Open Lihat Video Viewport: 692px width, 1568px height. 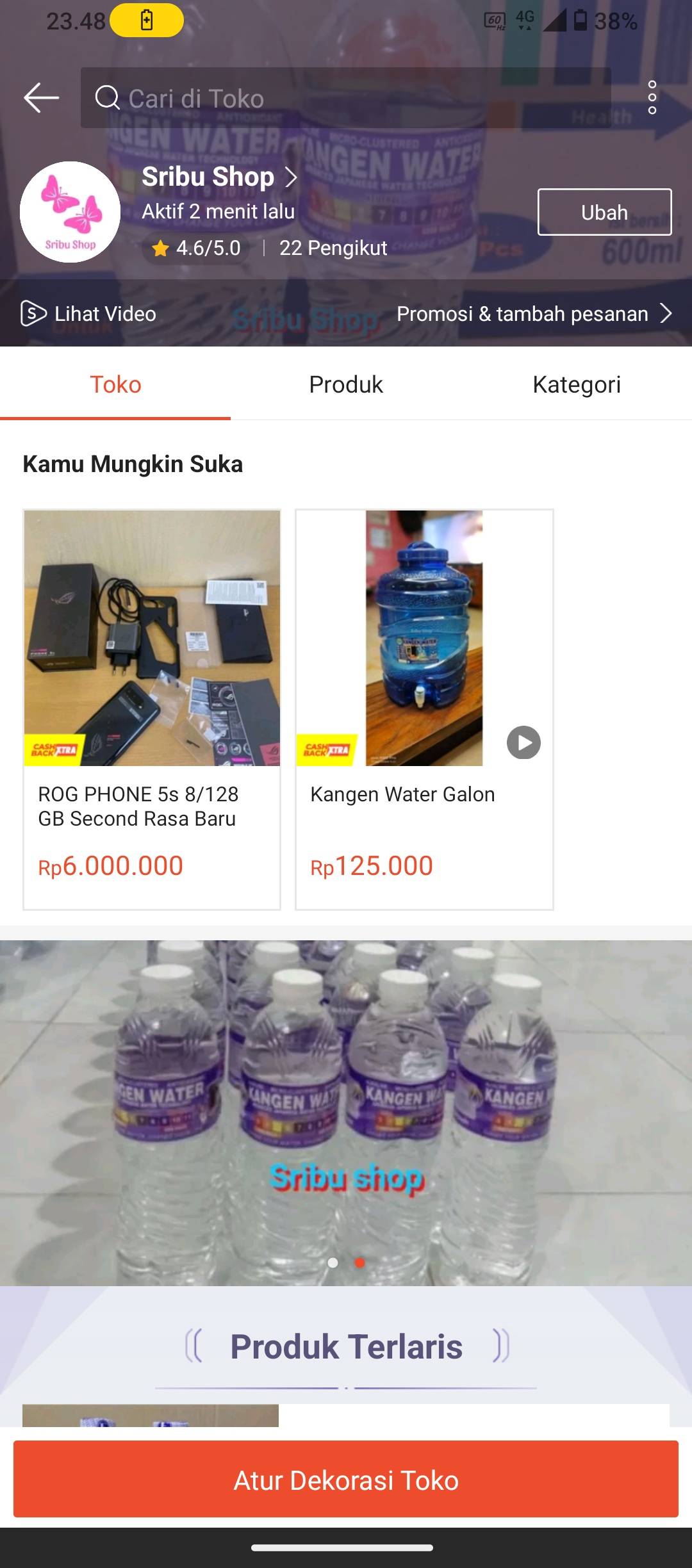pyautogui.click(x=88, y=314)
